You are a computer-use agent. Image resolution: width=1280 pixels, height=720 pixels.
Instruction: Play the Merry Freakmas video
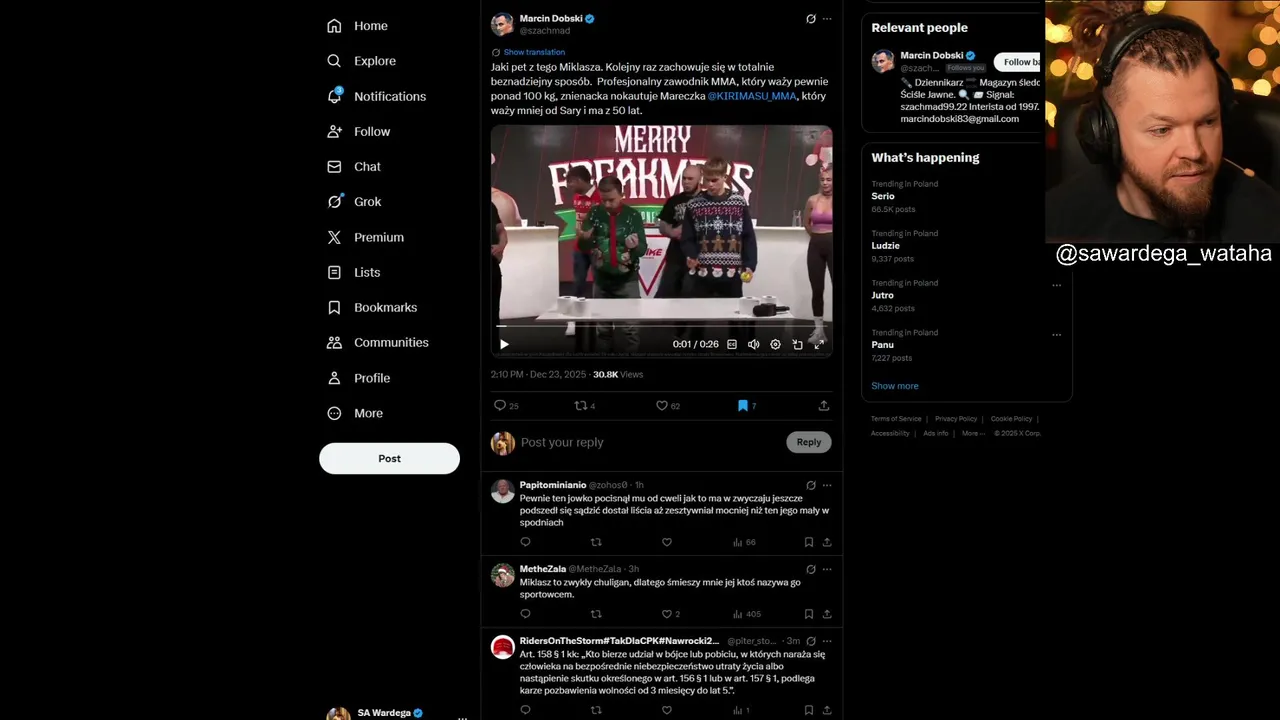point(504,344)
